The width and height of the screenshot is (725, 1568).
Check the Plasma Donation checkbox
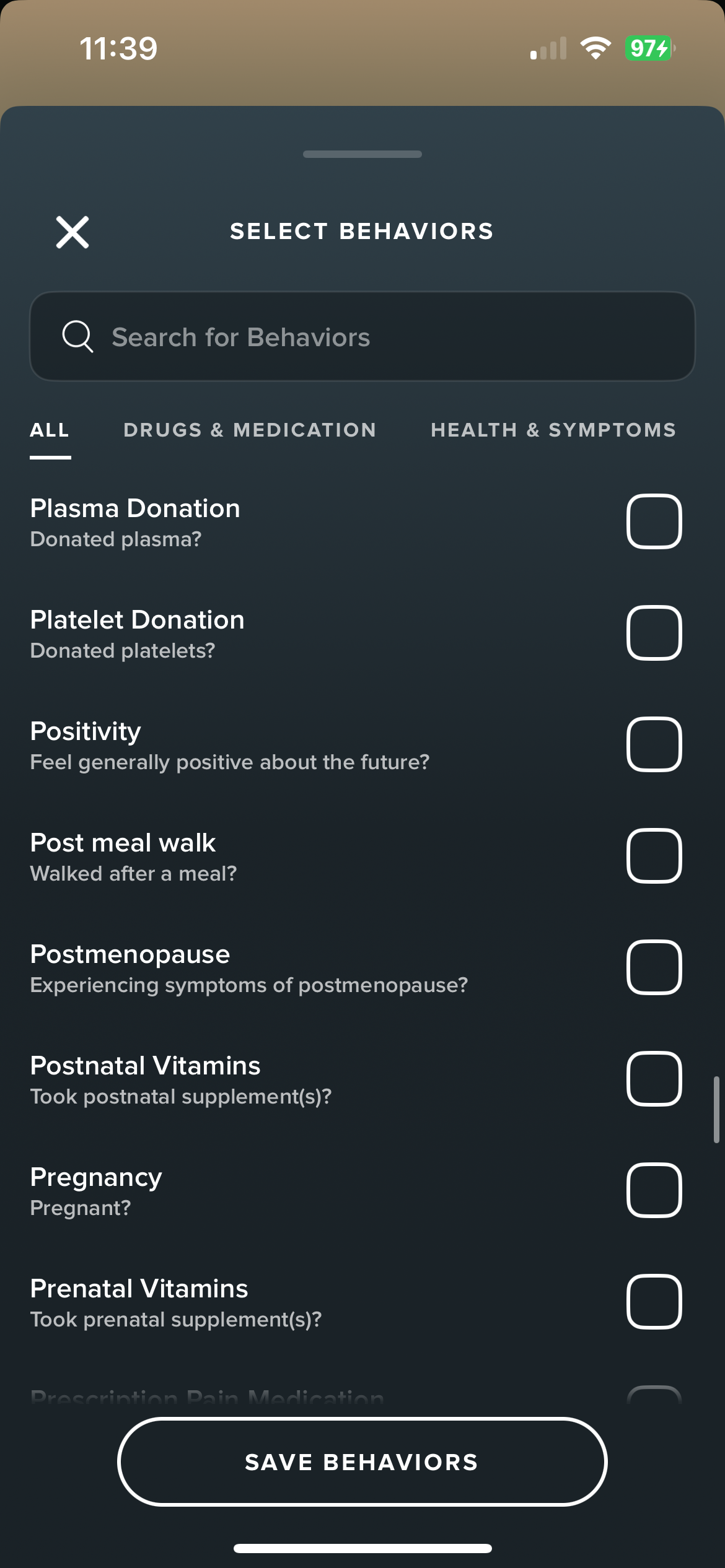click(x=654, y=521)
